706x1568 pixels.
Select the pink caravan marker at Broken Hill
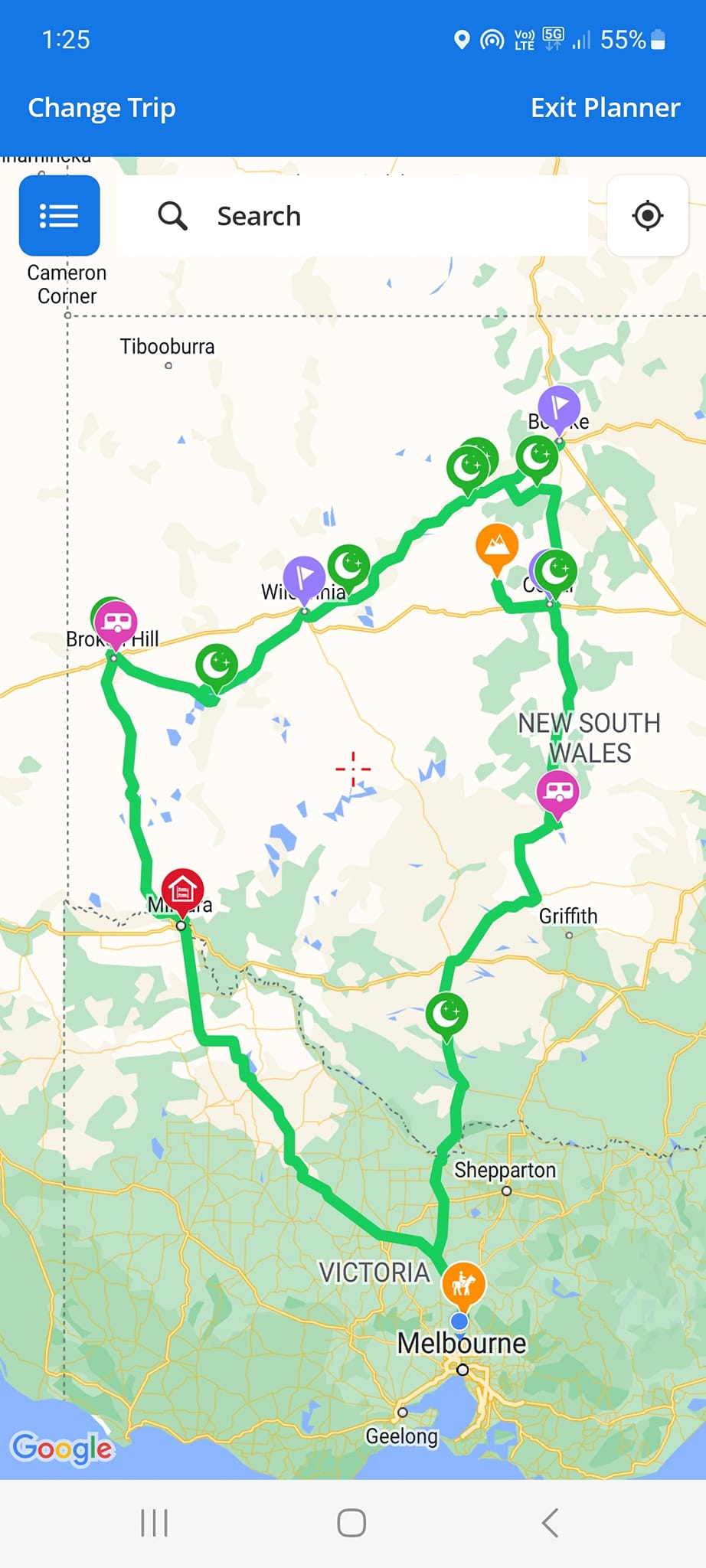(116, 622)
